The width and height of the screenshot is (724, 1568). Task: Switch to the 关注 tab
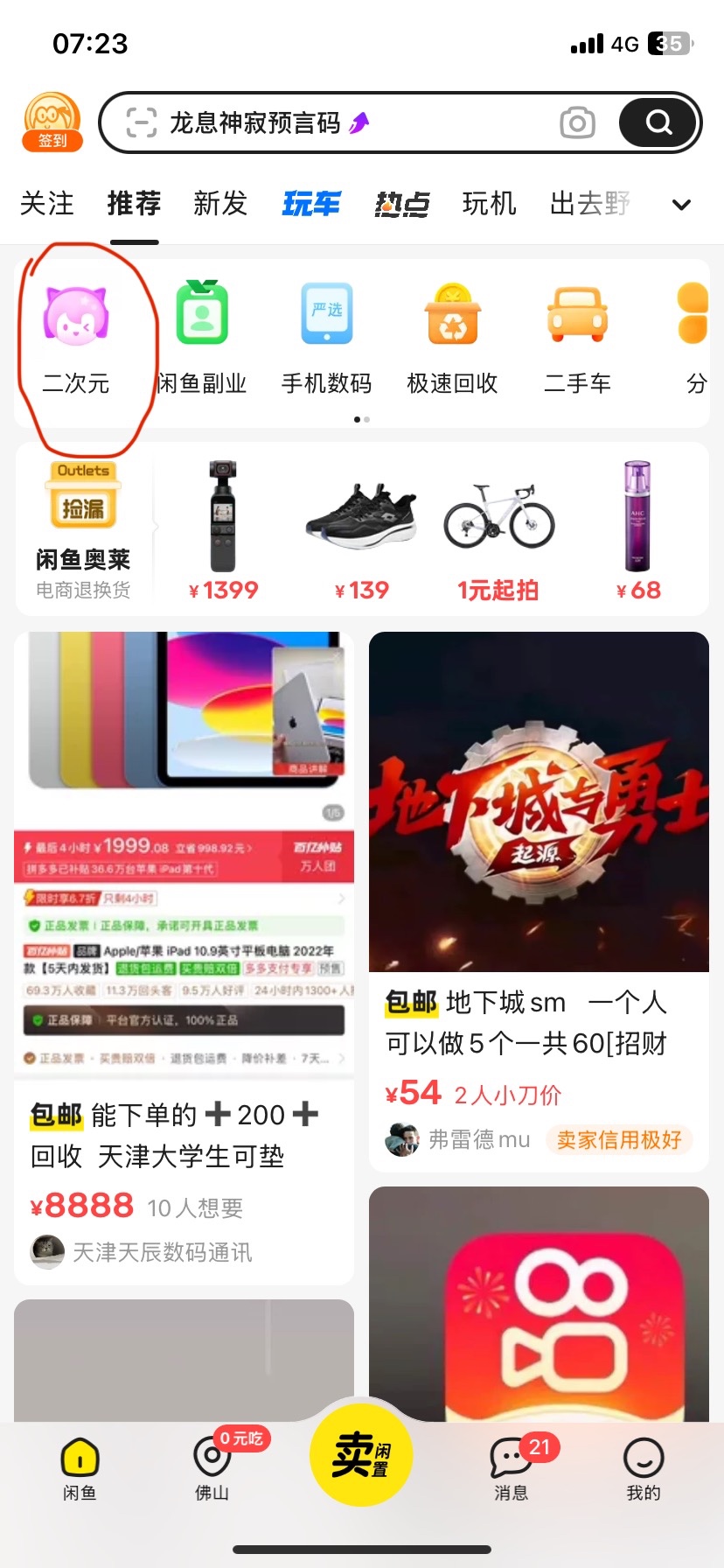(x=47, y=204)
